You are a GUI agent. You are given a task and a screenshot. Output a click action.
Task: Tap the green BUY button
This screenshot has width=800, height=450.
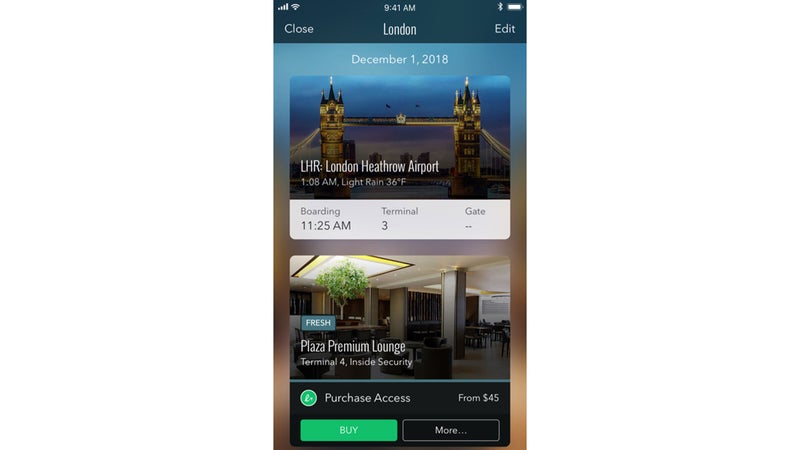pyautogui.click(x=349, y=430)
